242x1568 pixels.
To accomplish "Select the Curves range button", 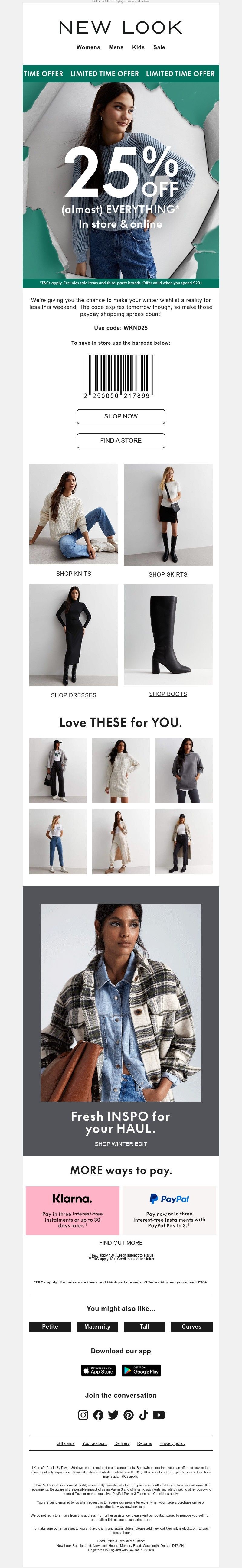I will (191, 1326).
